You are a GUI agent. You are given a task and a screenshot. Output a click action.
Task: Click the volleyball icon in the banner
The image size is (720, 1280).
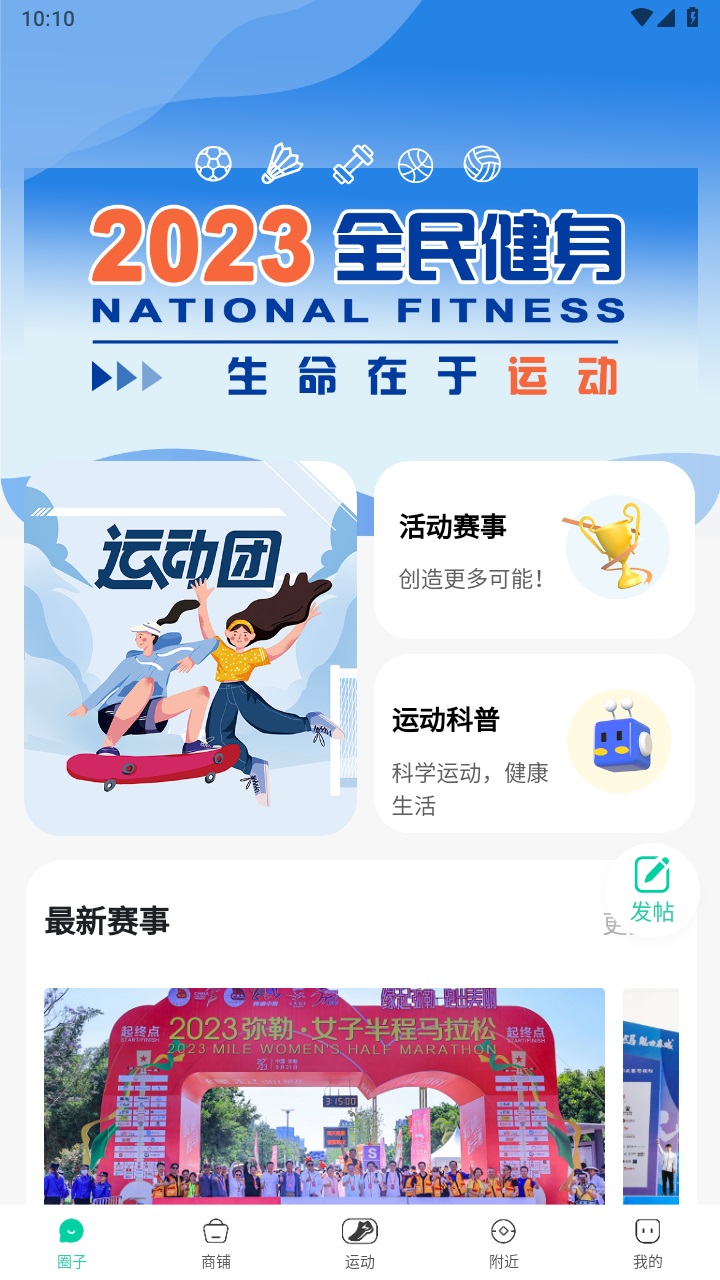tap(482, 164)
